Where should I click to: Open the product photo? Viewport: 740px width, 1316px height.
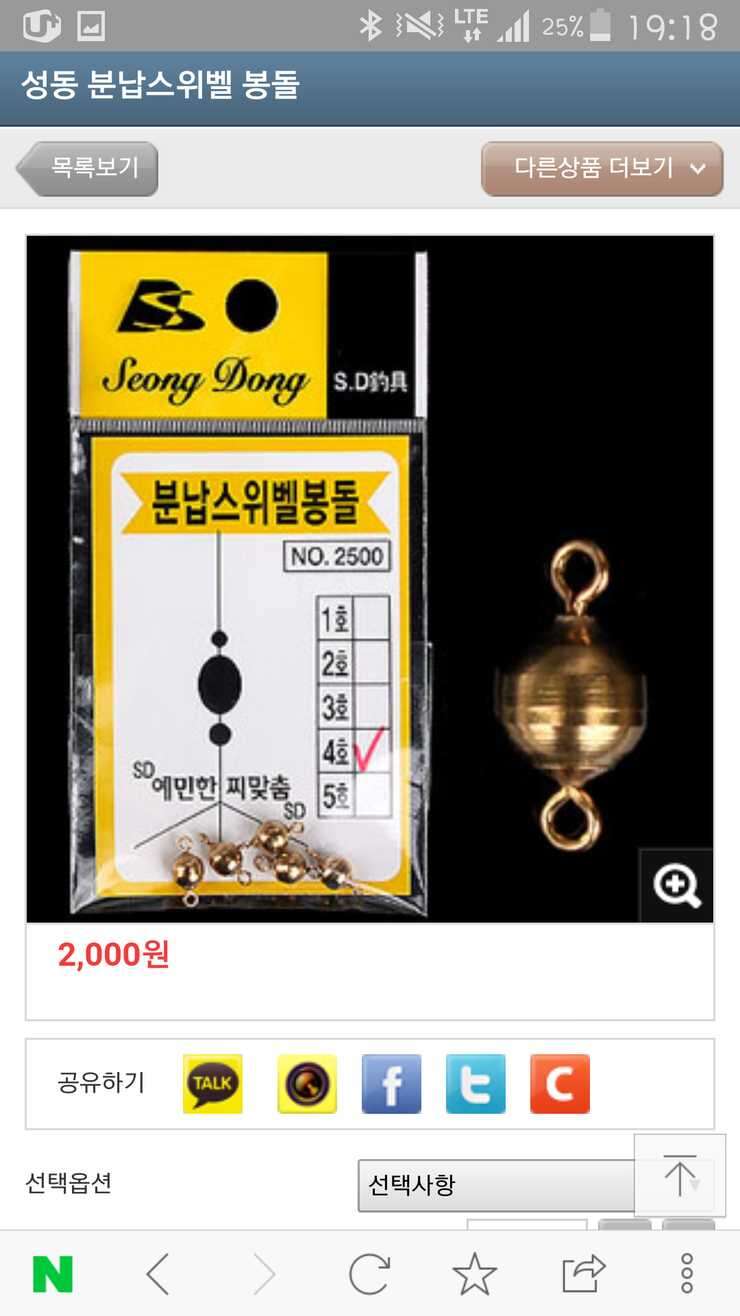370,578
